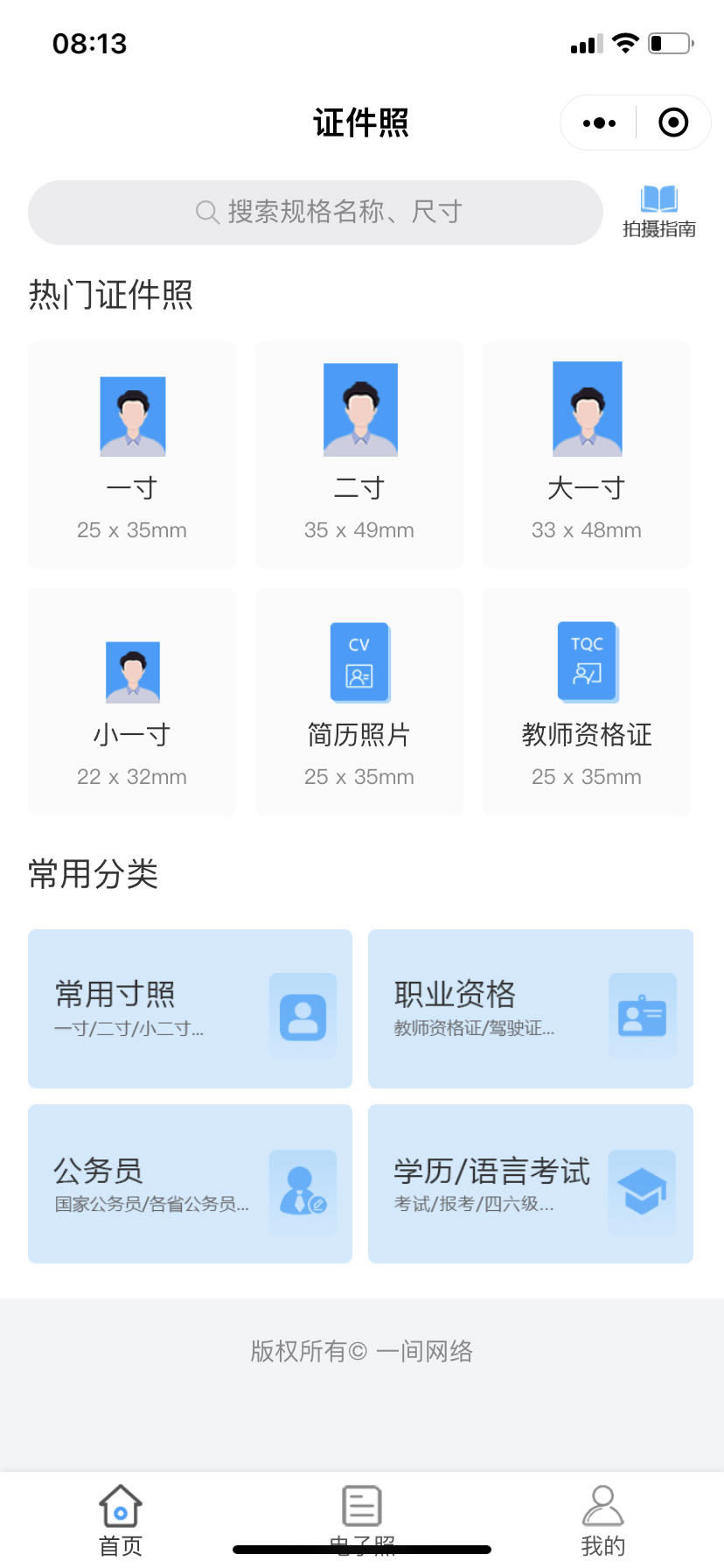
Task: Go to the 首页 home tab
Action: coord(121,1520)
